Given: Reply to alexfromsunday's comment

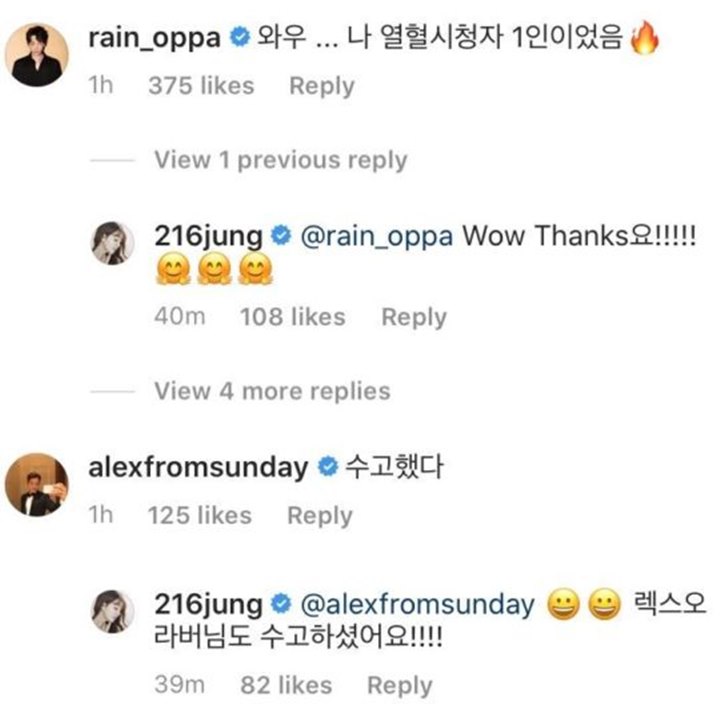Looking at the screenshot, I should 320,516.
